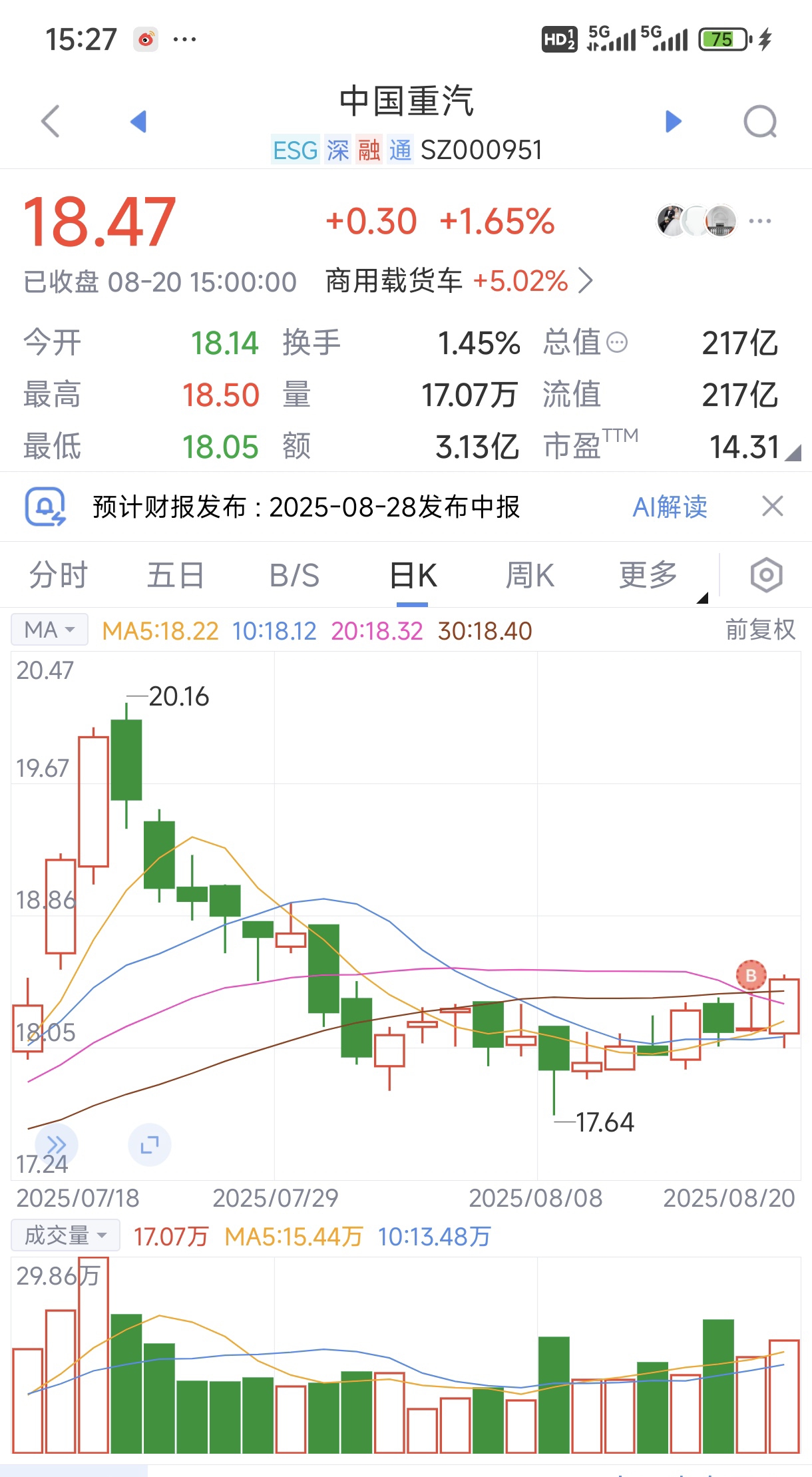Open the MA indicator dropdown
Image resolution: width=812 pixels, height=1477 pixels.
click(x=49, y=630)
